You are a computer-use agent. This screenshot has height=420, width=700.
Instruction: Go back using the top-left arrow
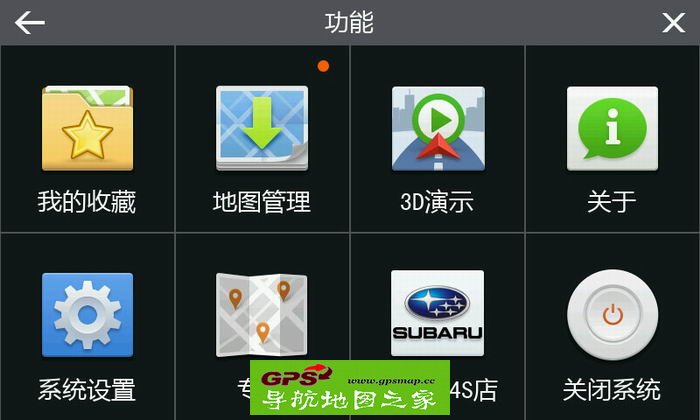(29, 22)
